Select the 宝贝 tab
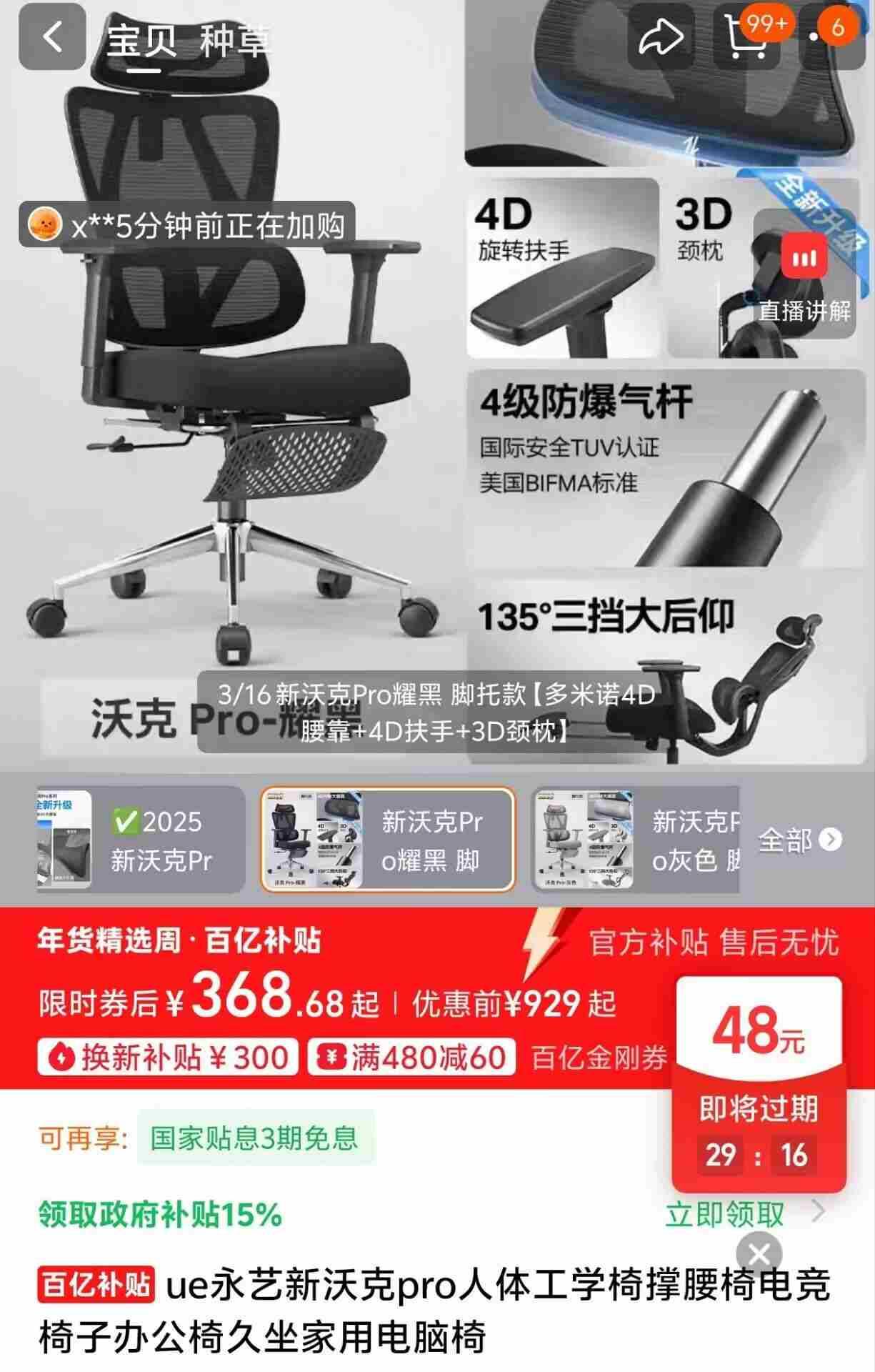 142,40
